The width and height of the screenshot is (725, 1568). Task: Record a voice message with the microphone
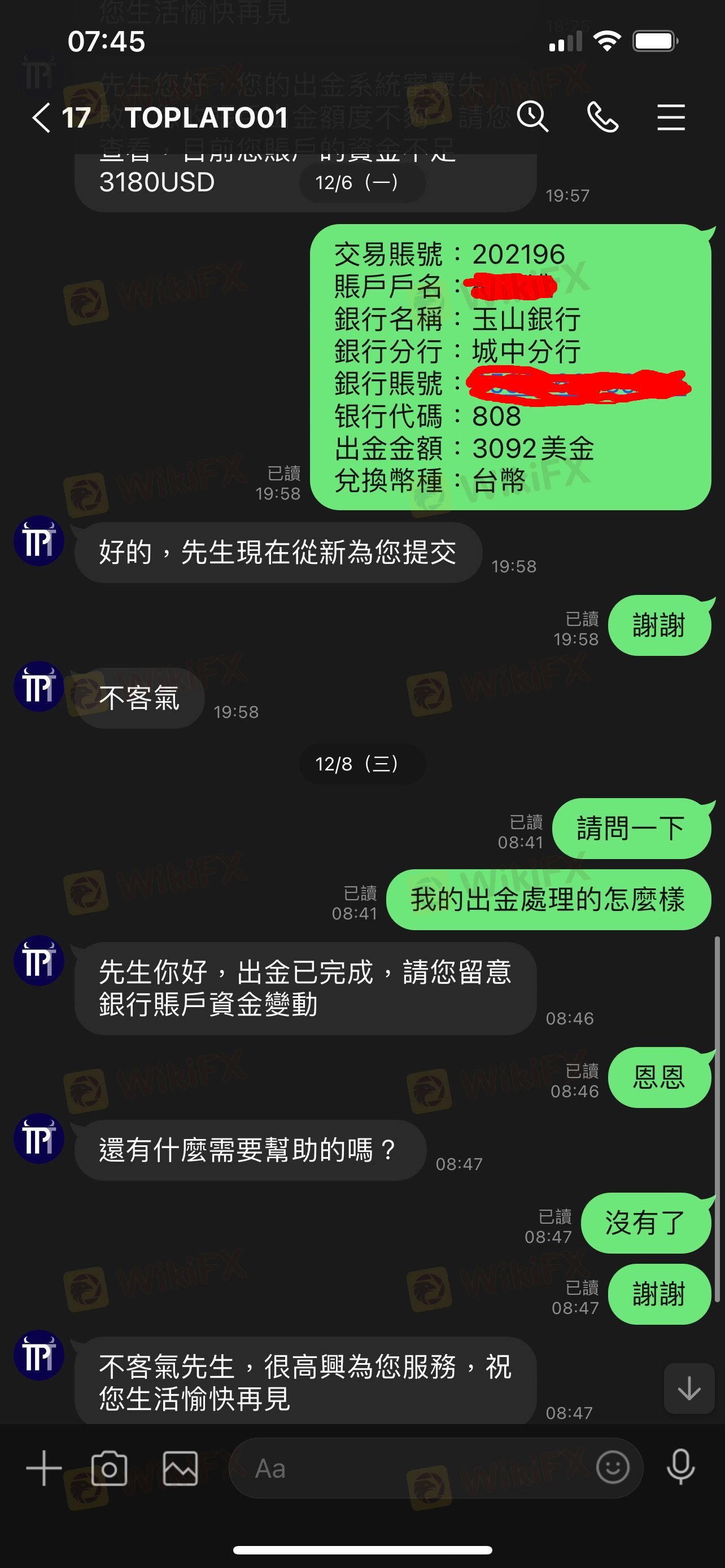(680, 1467)
